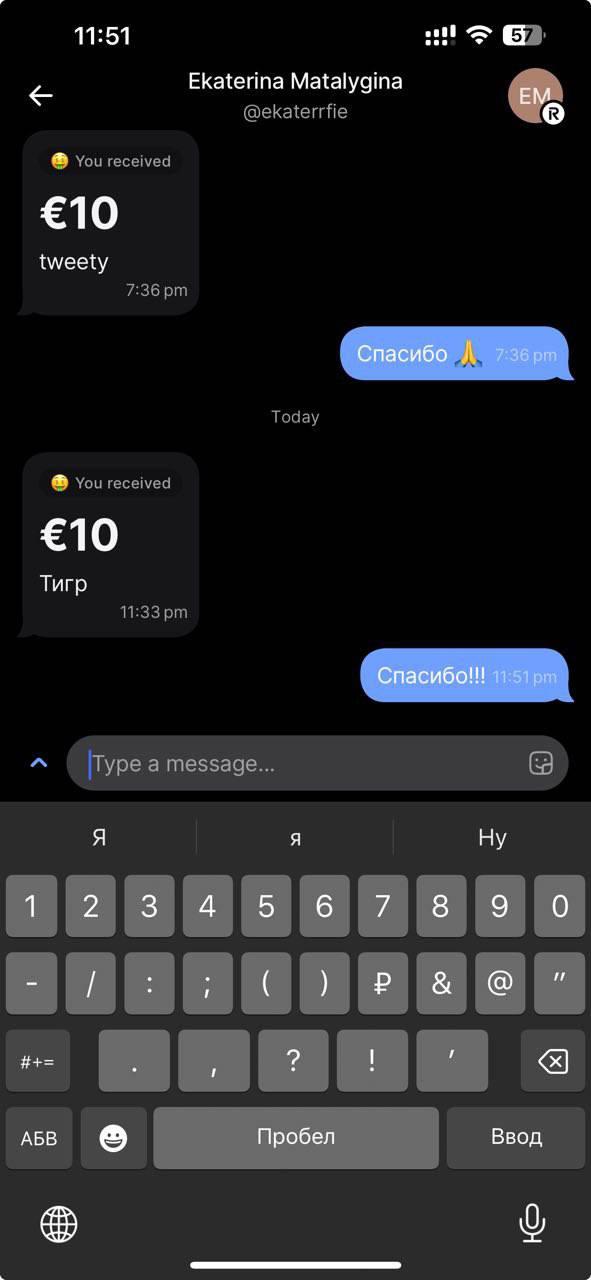Open Ekaterina Matalygina's profile avatar
591x1280 pixels.
[536, 96]
